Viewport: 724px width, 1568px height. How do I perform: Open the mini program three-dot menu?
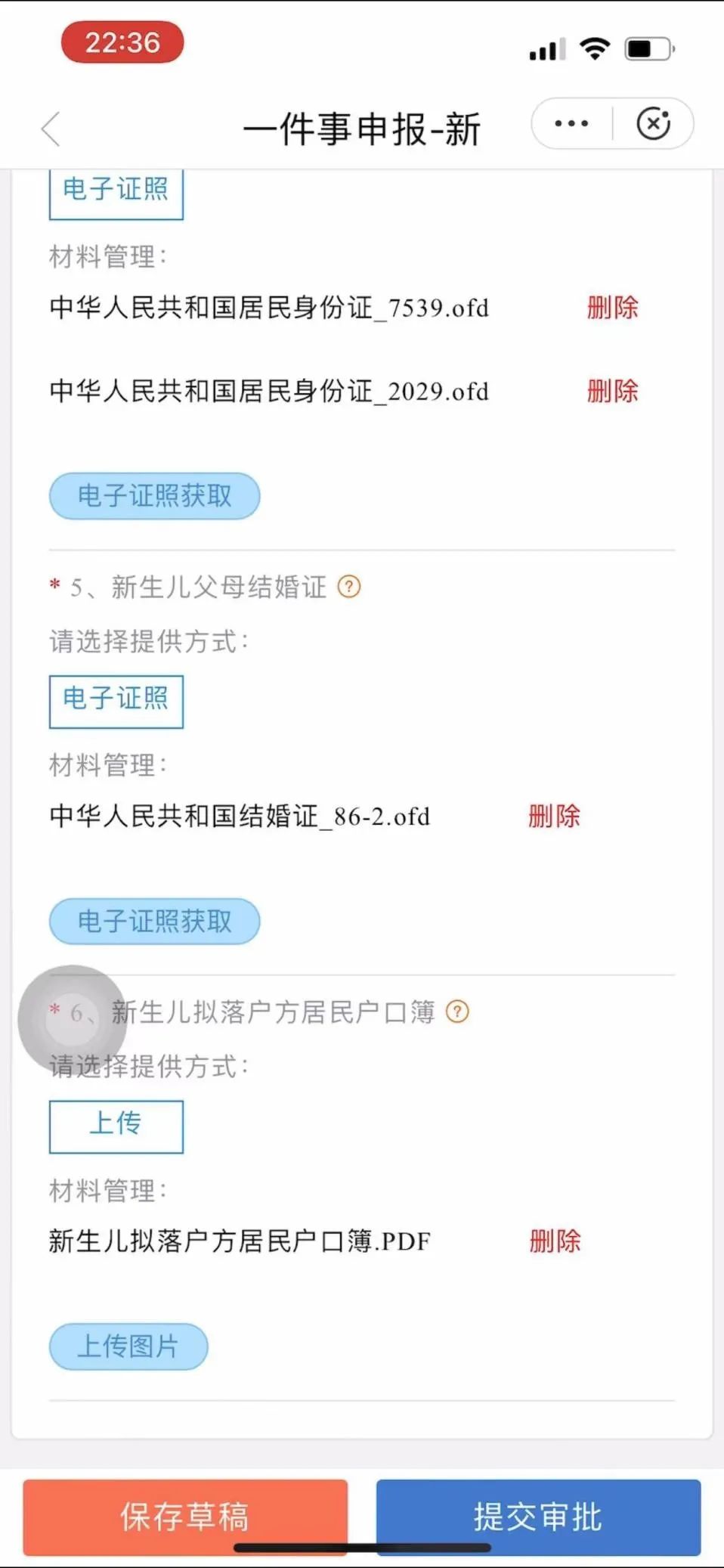pyautogui.click(x=571, y=124)
